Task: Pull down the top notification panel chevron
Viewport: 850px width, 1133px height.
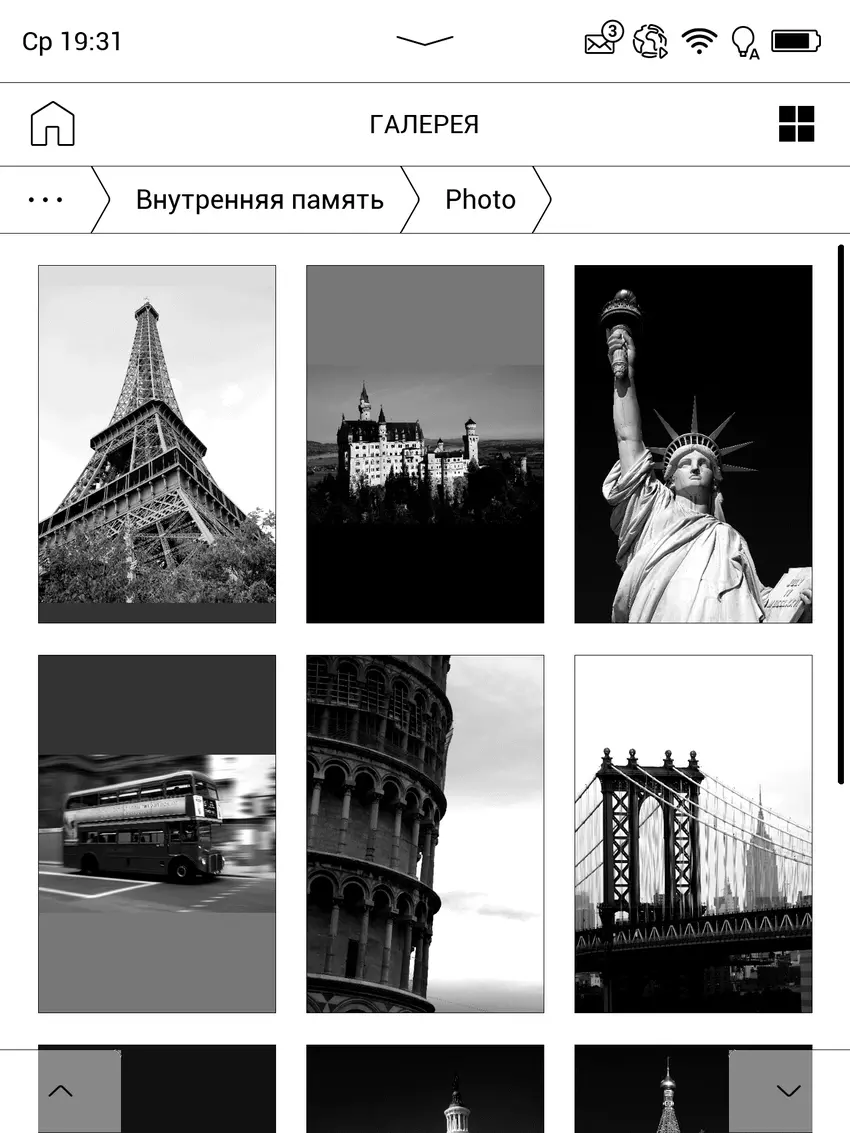Action: tap(425, 40)
